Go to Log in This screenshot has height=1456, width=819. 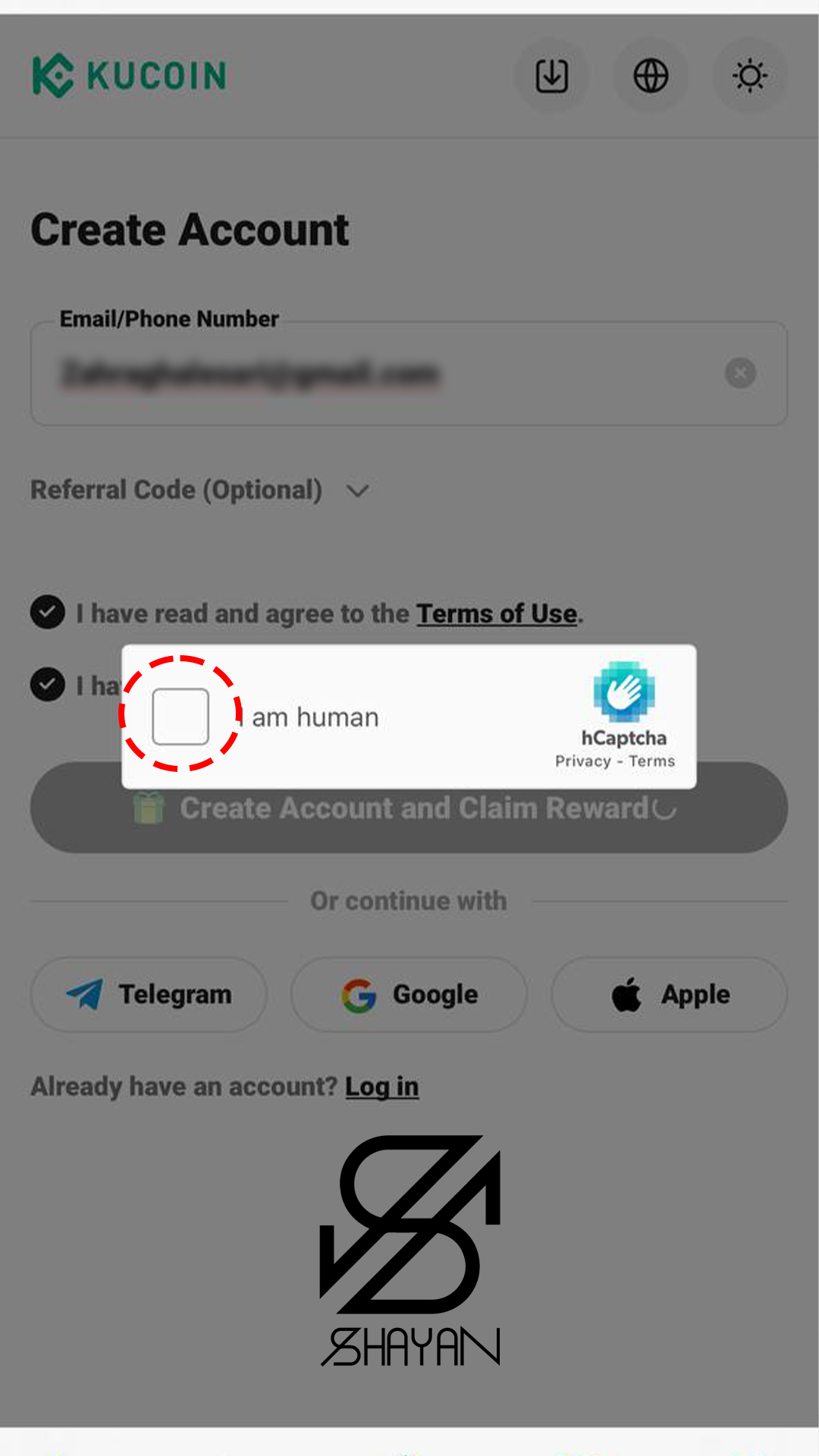382,1087
